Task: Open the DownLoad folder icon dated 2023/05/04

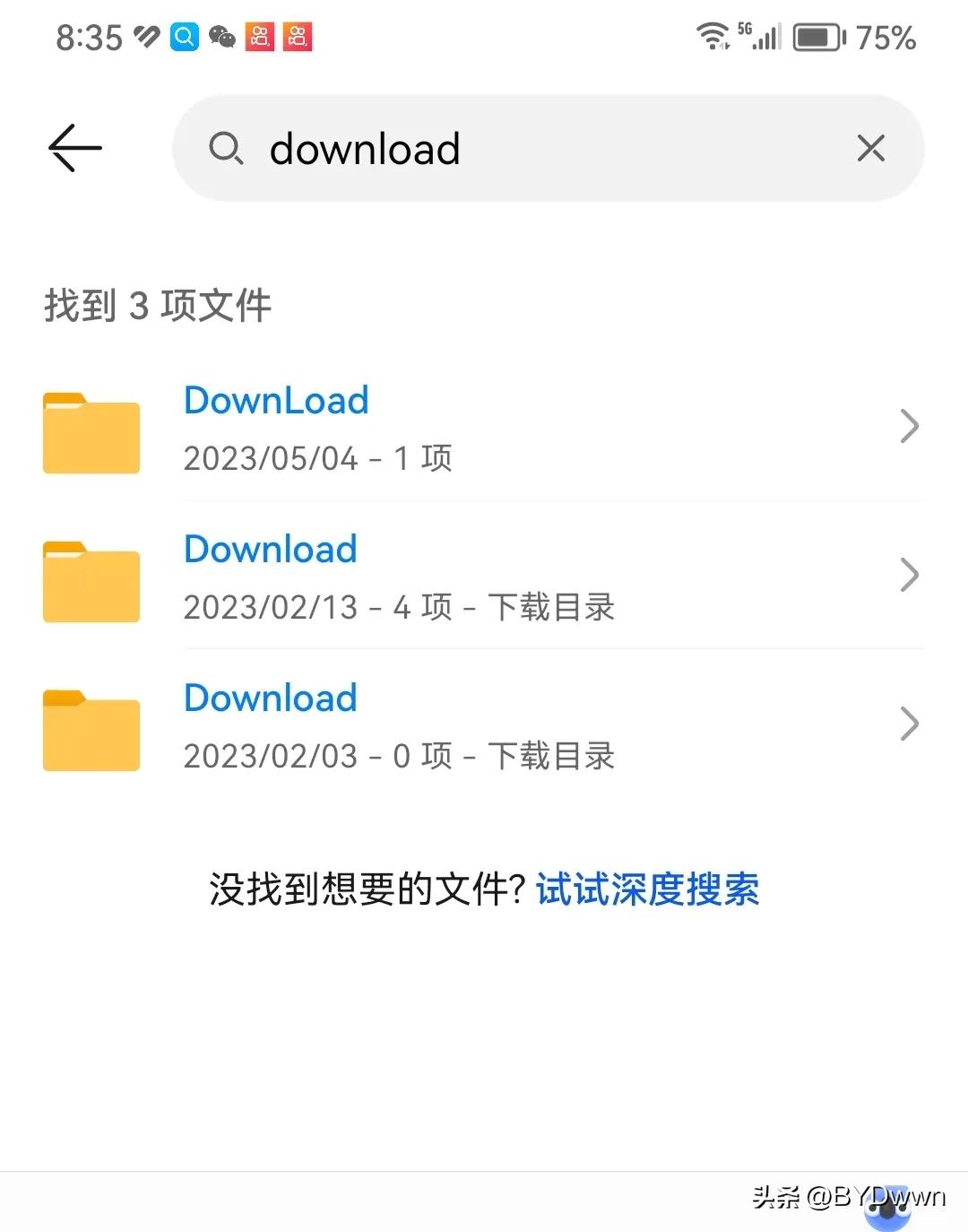Action: pyautogui.click(x=90, y=432)
